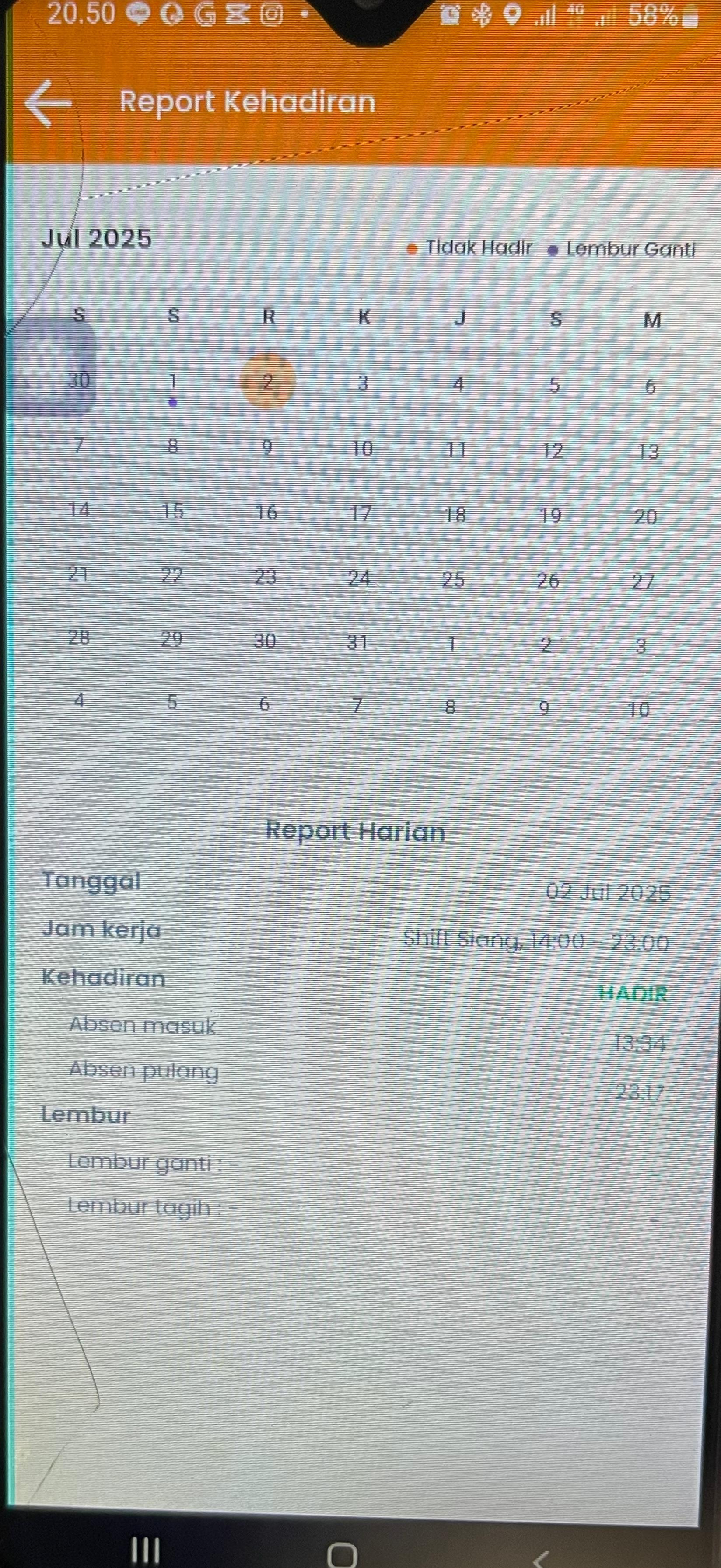Pick 13 July in the calendar
Screen dimensions: 721x1568
[648, 452]
